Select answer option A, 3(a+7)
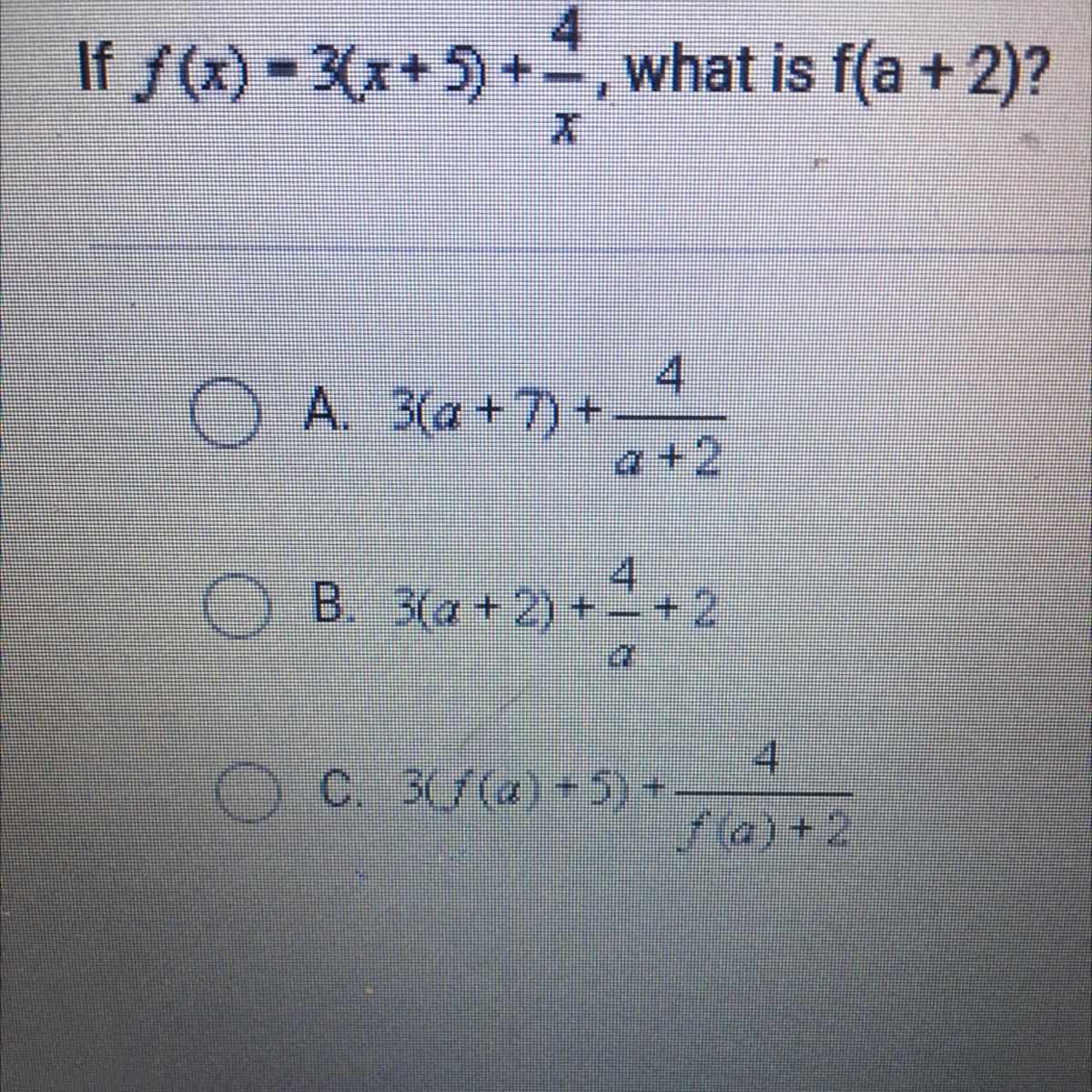Screen dimensions: 1092x1092 pos(222,419)
